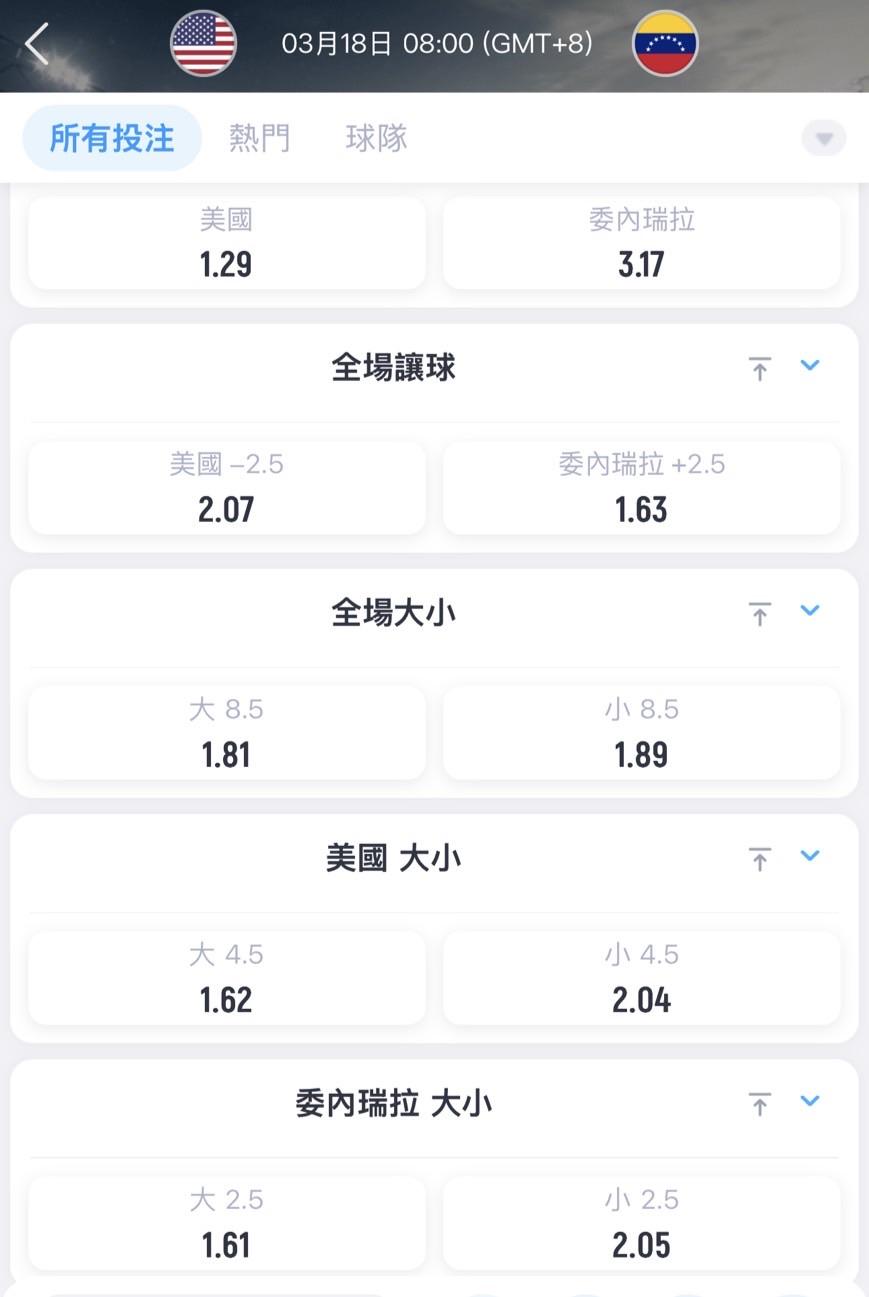
Task: Switch to the 熱門 tab
Action: click(x=259, y=138)
